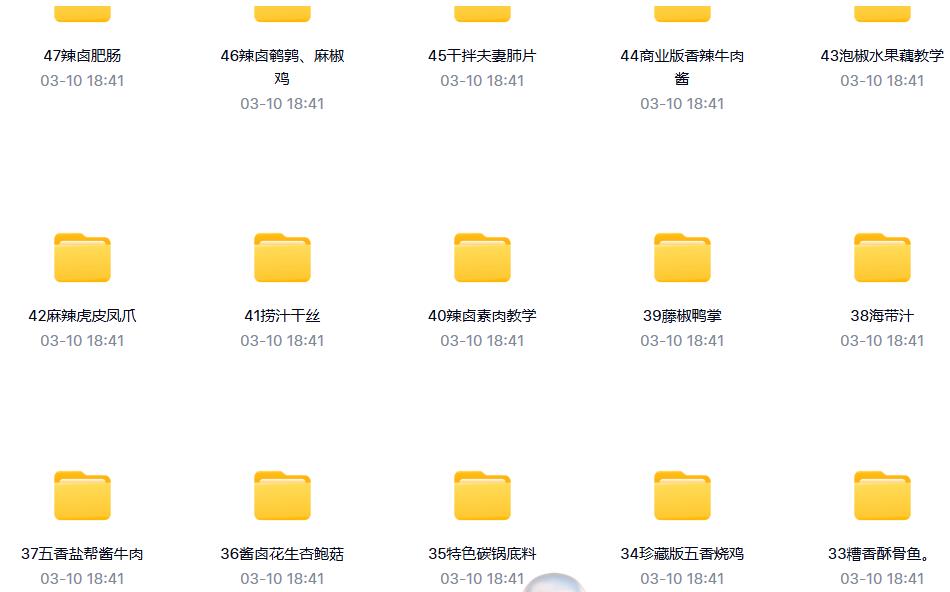
Task: Open folder 36酱卤花生杏鲍菇
Action: [x=282, y=496]
